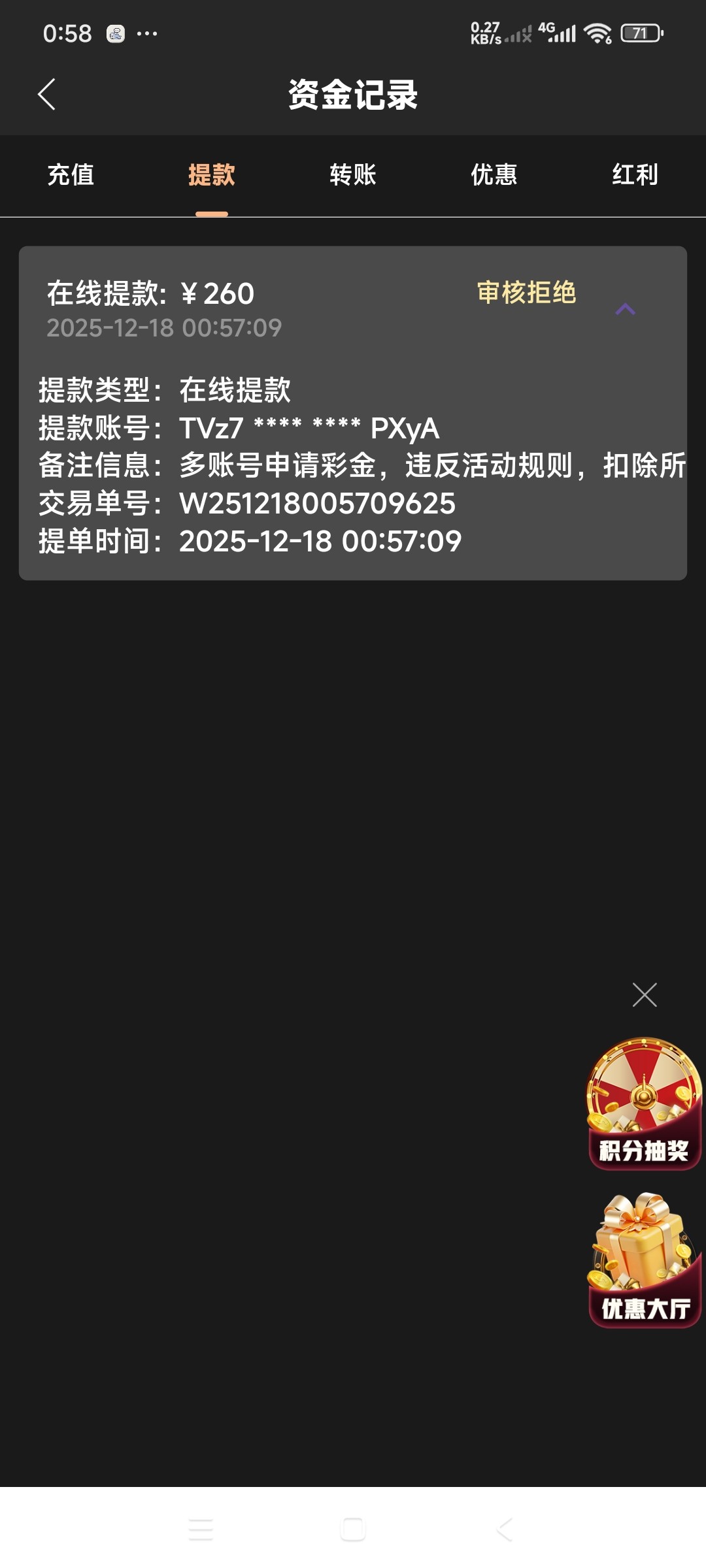Open the system recent apps menu

click(201, 1529)
